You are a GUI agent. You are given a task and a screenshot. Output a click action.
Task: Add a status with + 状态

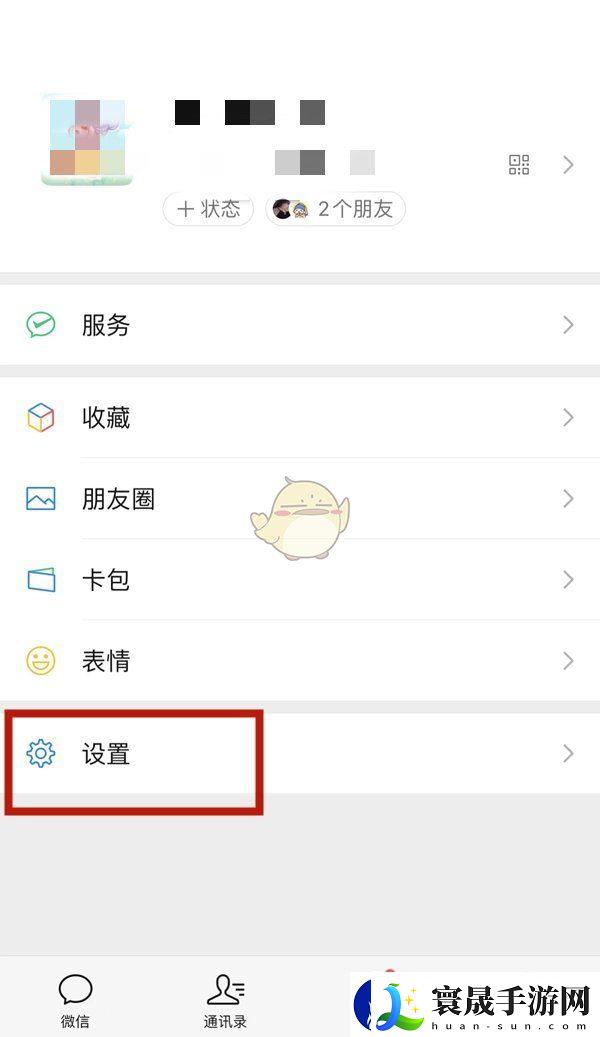[x=208, y=209]
